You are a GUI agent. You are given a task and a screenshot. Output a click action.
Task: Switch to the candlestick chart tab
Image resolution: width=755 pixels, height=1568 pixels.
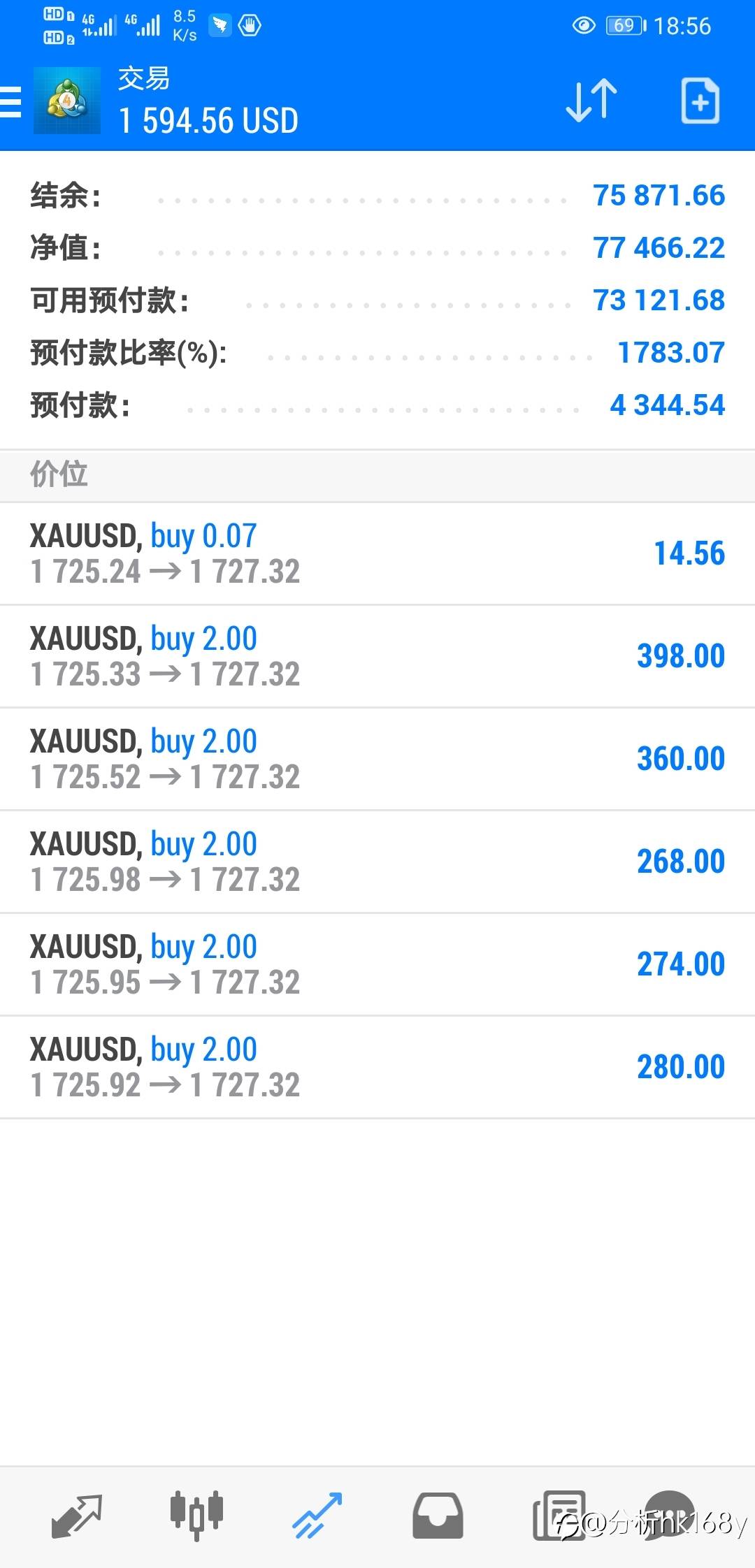[196, 1515]
